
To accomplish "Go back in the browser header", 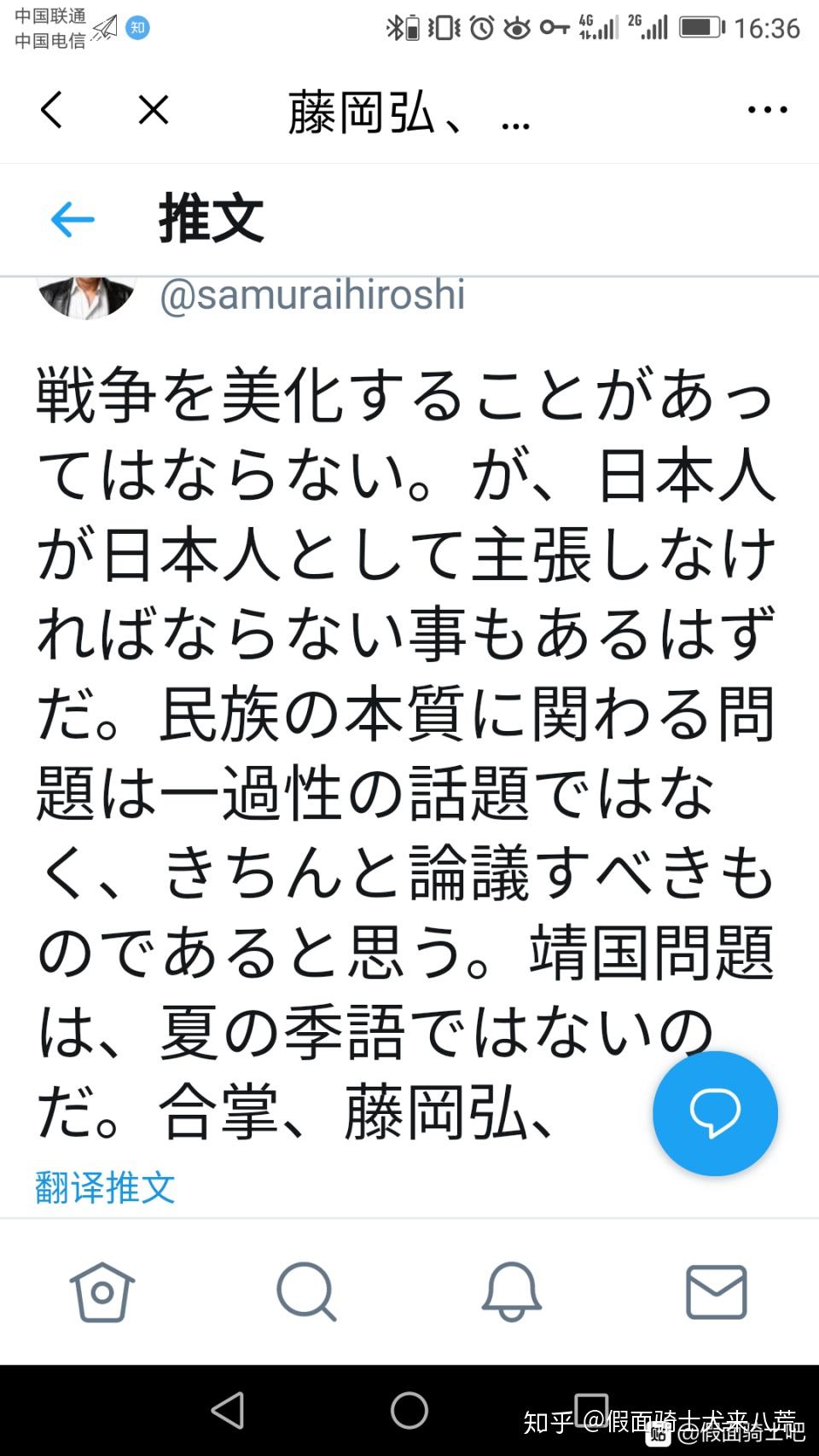I will [52, 110].
